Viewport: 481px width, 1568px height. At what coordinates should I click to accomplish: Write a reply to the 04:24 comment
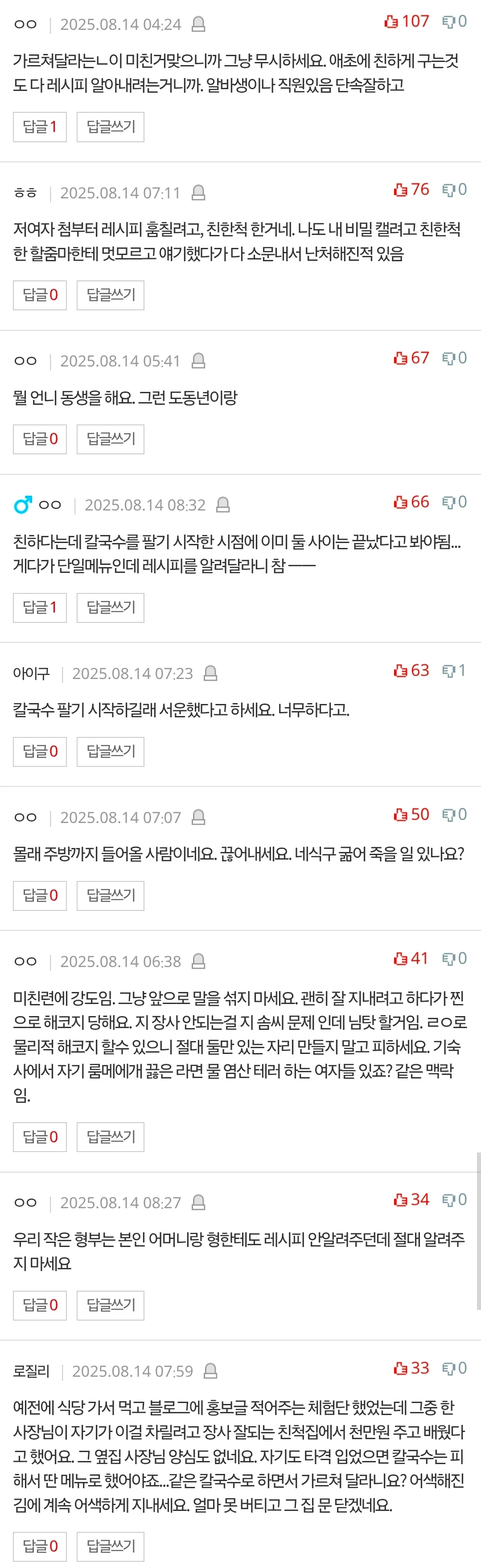[x=110, y=127]
